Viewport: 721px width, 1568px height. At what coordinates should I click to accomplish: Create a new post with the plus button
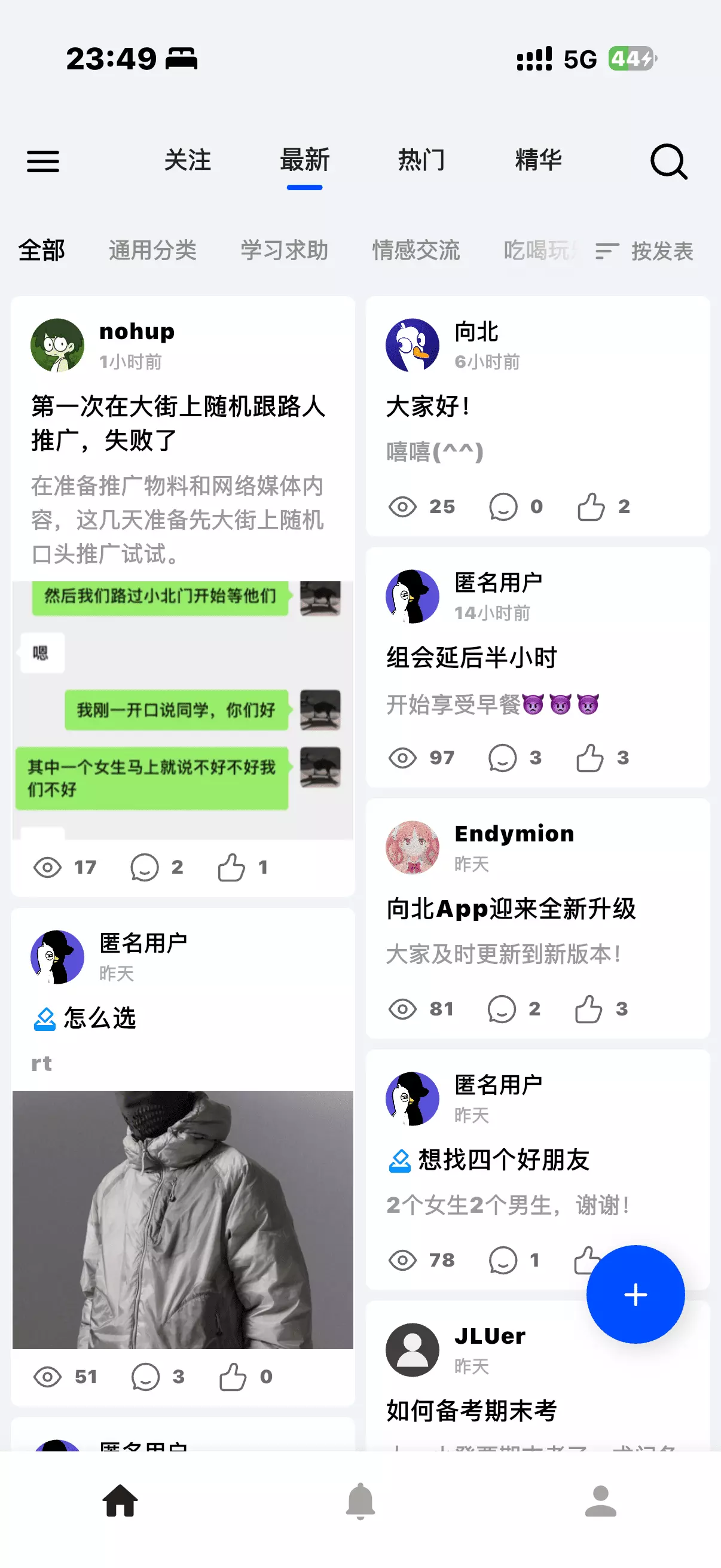[x=636, y=1295]
